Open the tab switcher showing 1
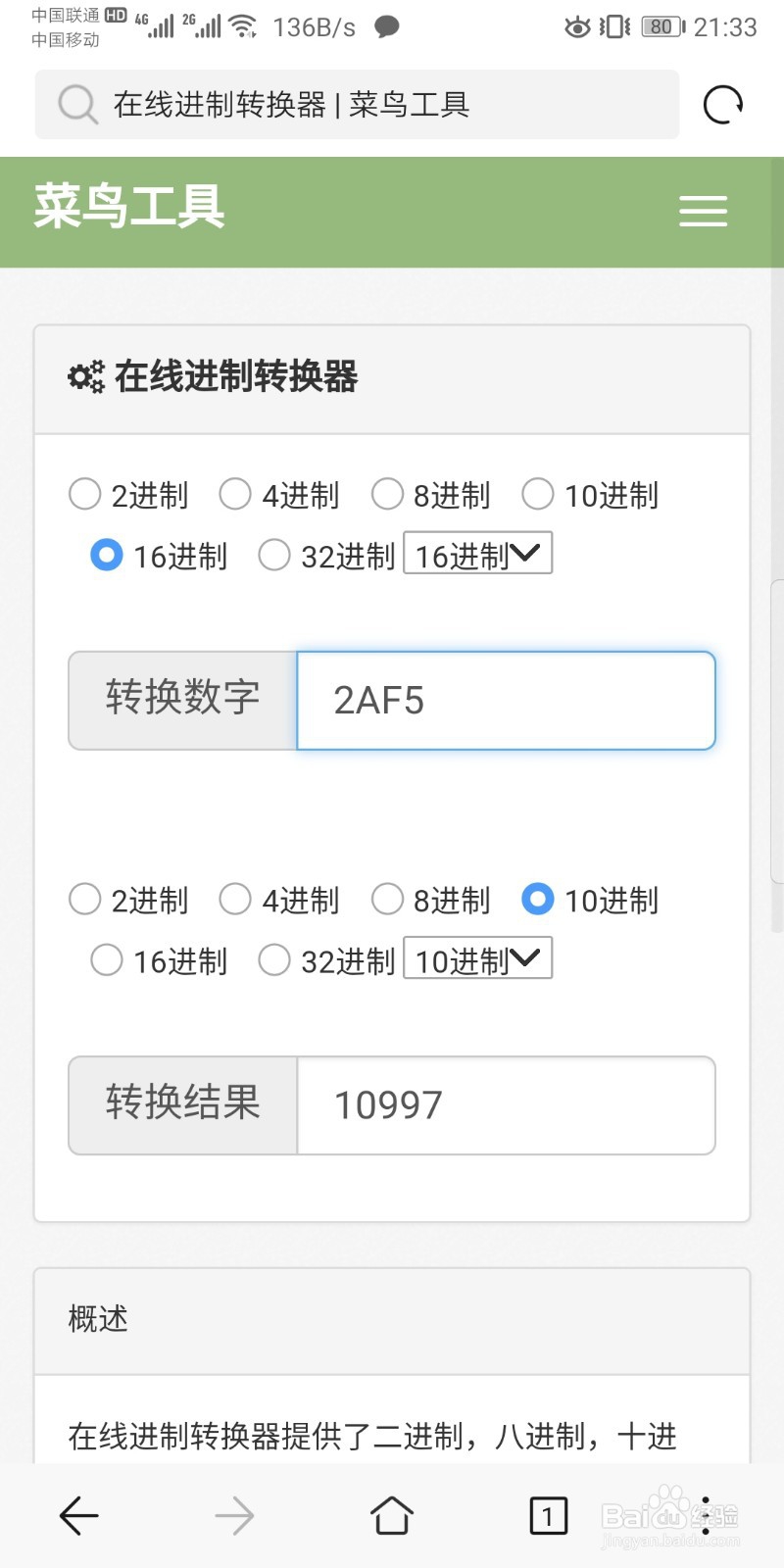 click(x=548, y=1514)
